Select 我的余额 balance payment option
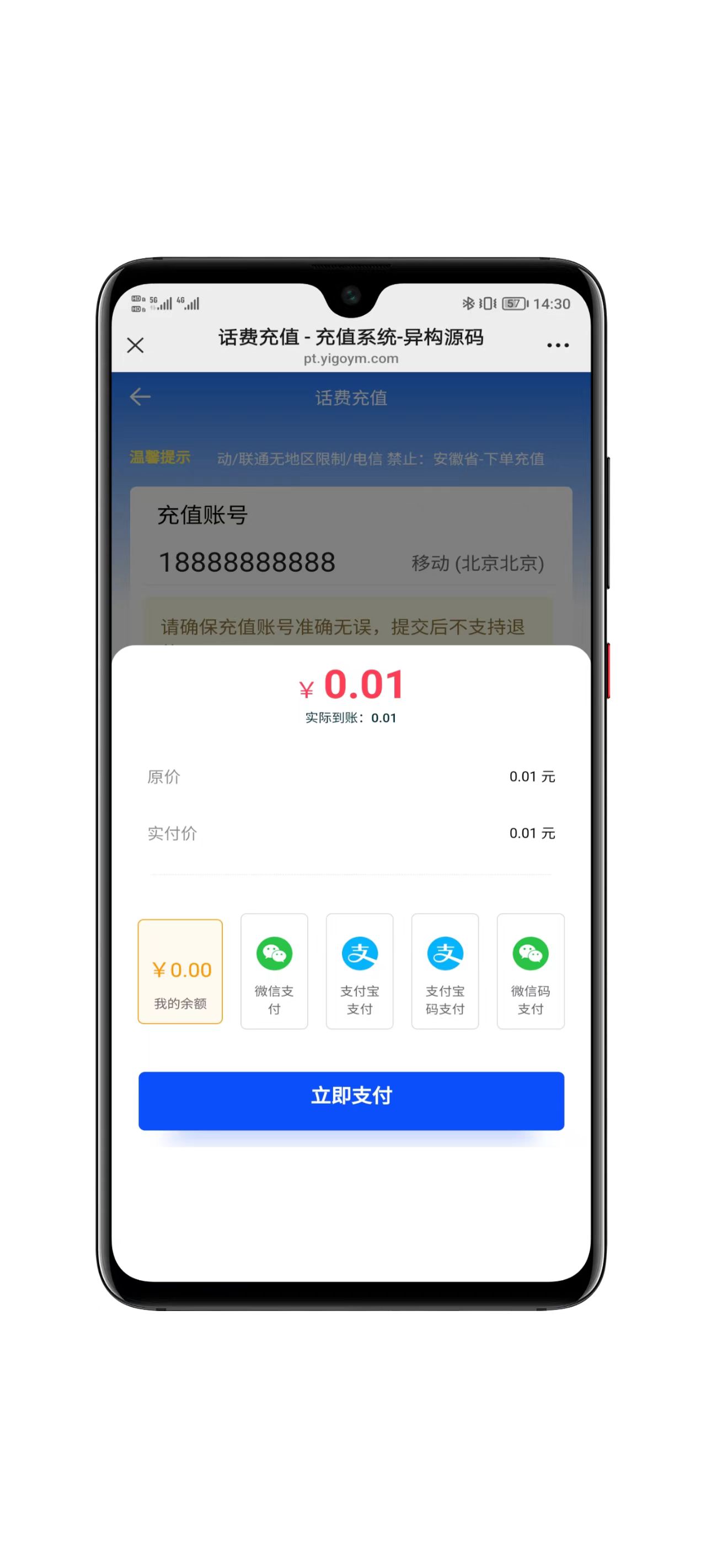The image size is (706, 1568). (x=180, y=971)
